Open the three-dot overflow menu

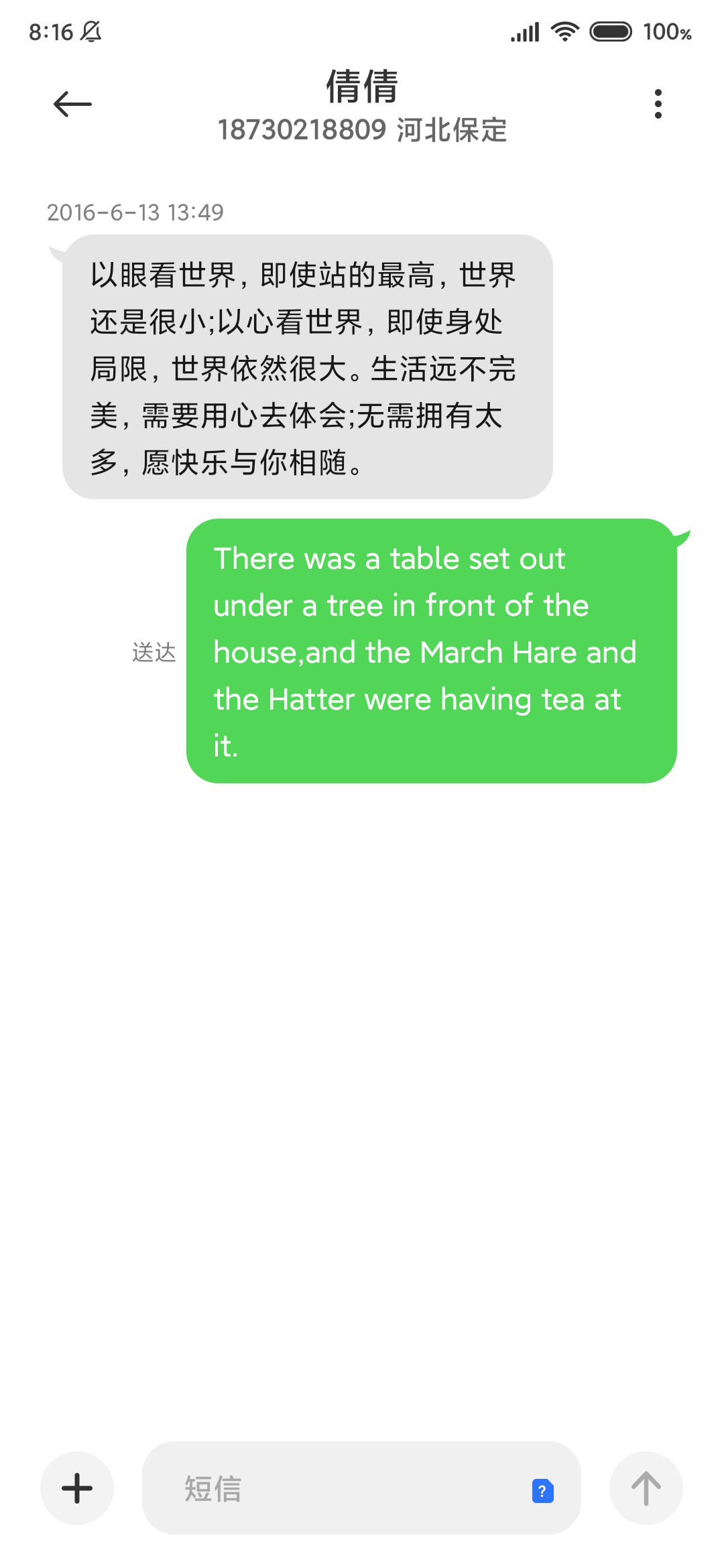click(x=658, y=104)
